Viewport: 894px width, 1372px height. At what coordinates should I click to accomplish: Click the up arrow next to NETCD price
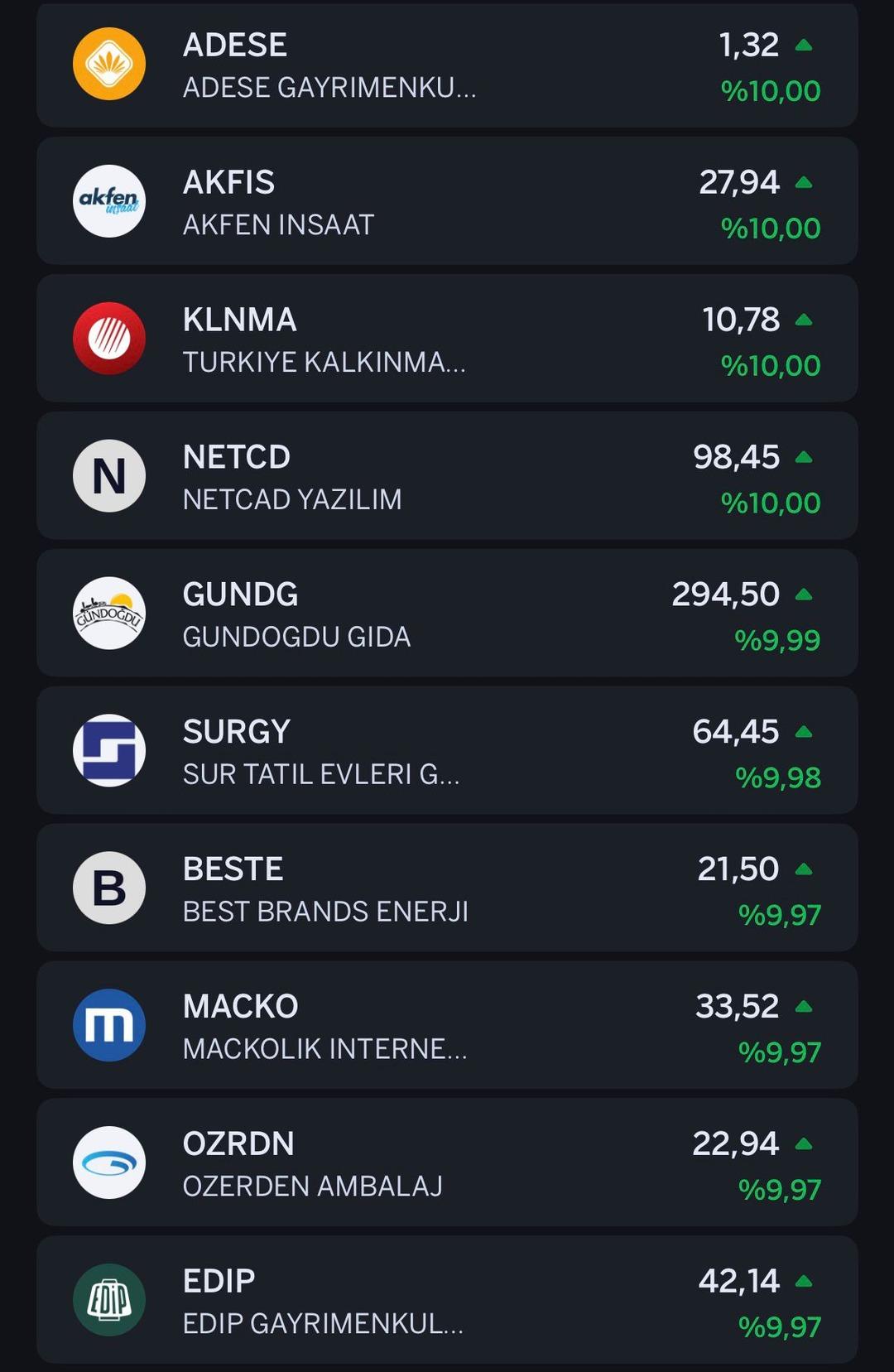804,455
